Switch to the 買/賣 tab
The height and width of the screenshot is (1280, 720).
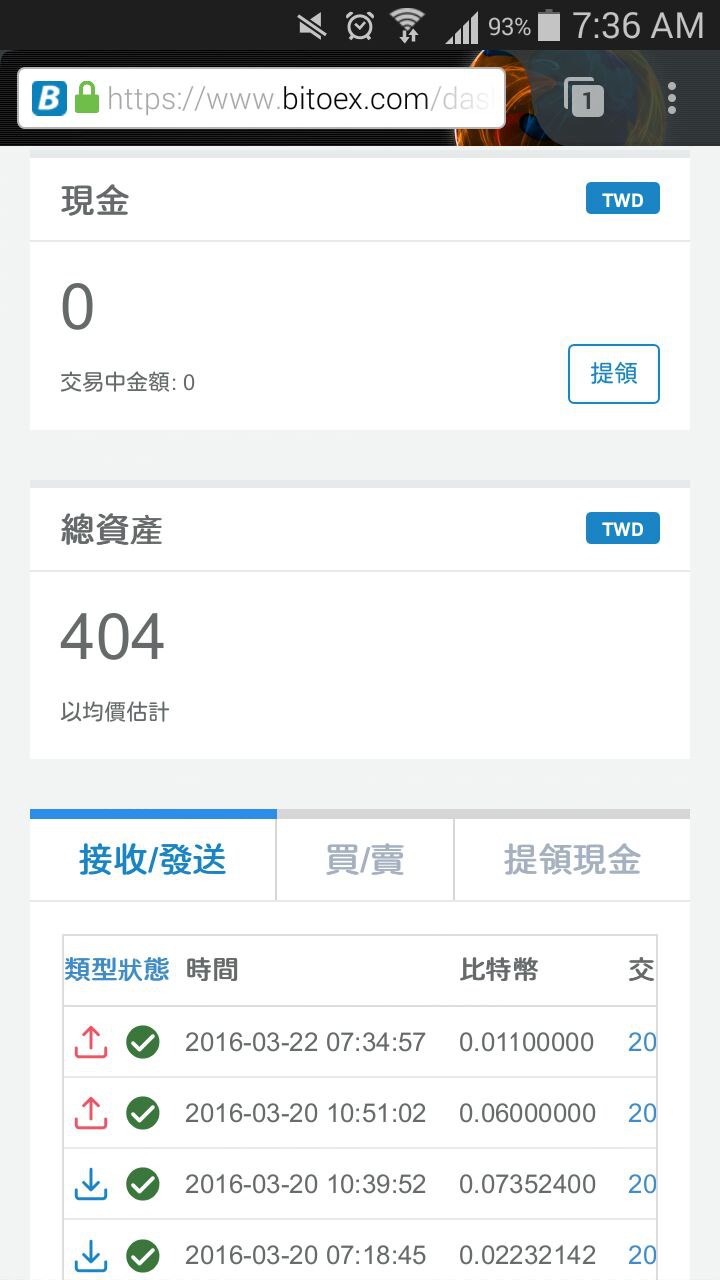[365, 860]
